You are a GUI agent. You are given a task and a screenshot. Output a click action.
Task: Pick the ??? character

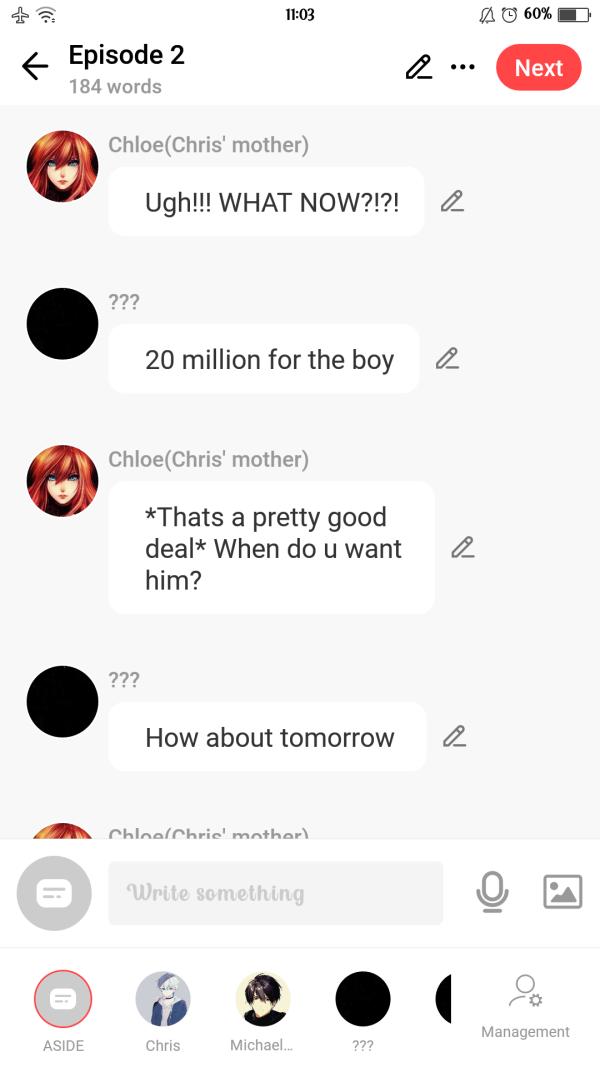tap(362, 999)
